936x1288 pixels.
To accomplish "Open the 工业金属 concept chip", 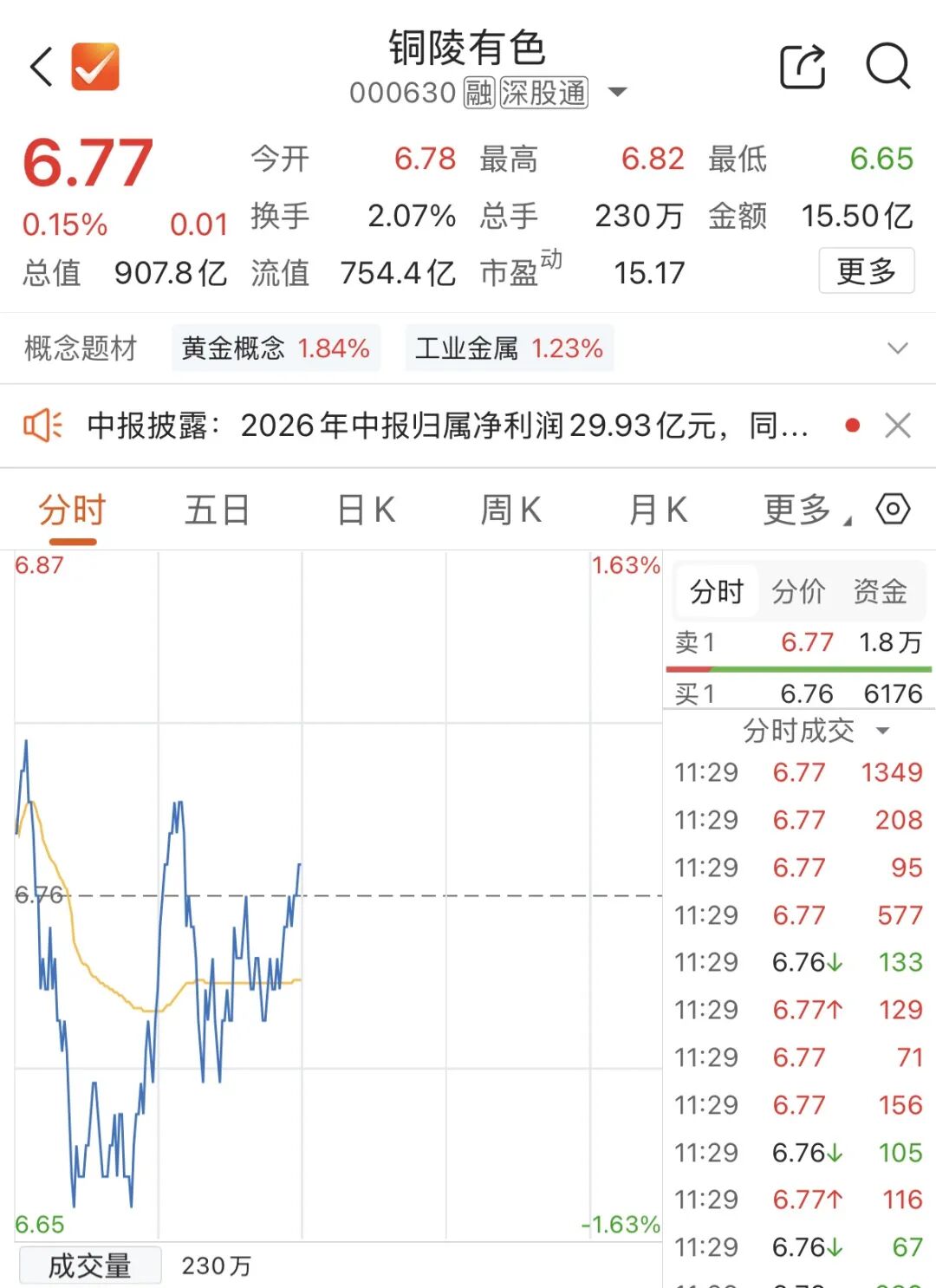I will [x=510, y=348].
